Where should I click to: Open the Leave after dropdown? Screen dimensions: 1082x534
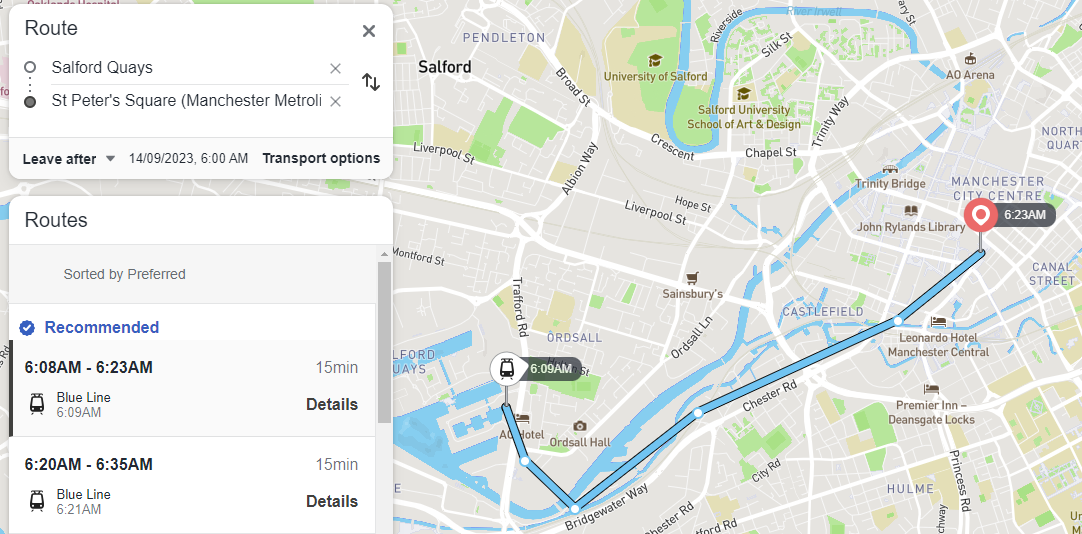coord(69,158)
